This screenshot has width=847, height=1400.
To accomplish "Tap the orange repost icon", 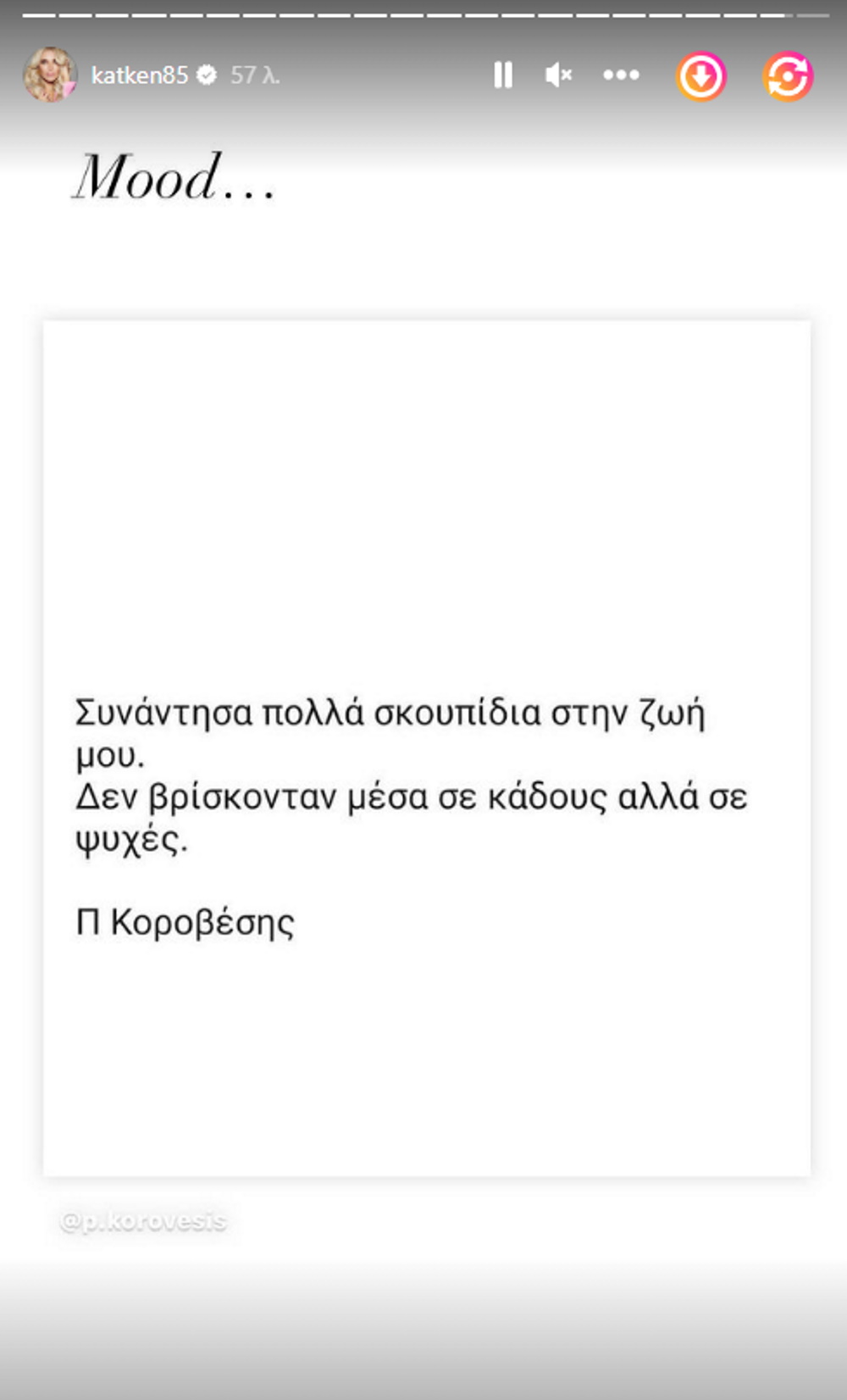I will [789, 76].
